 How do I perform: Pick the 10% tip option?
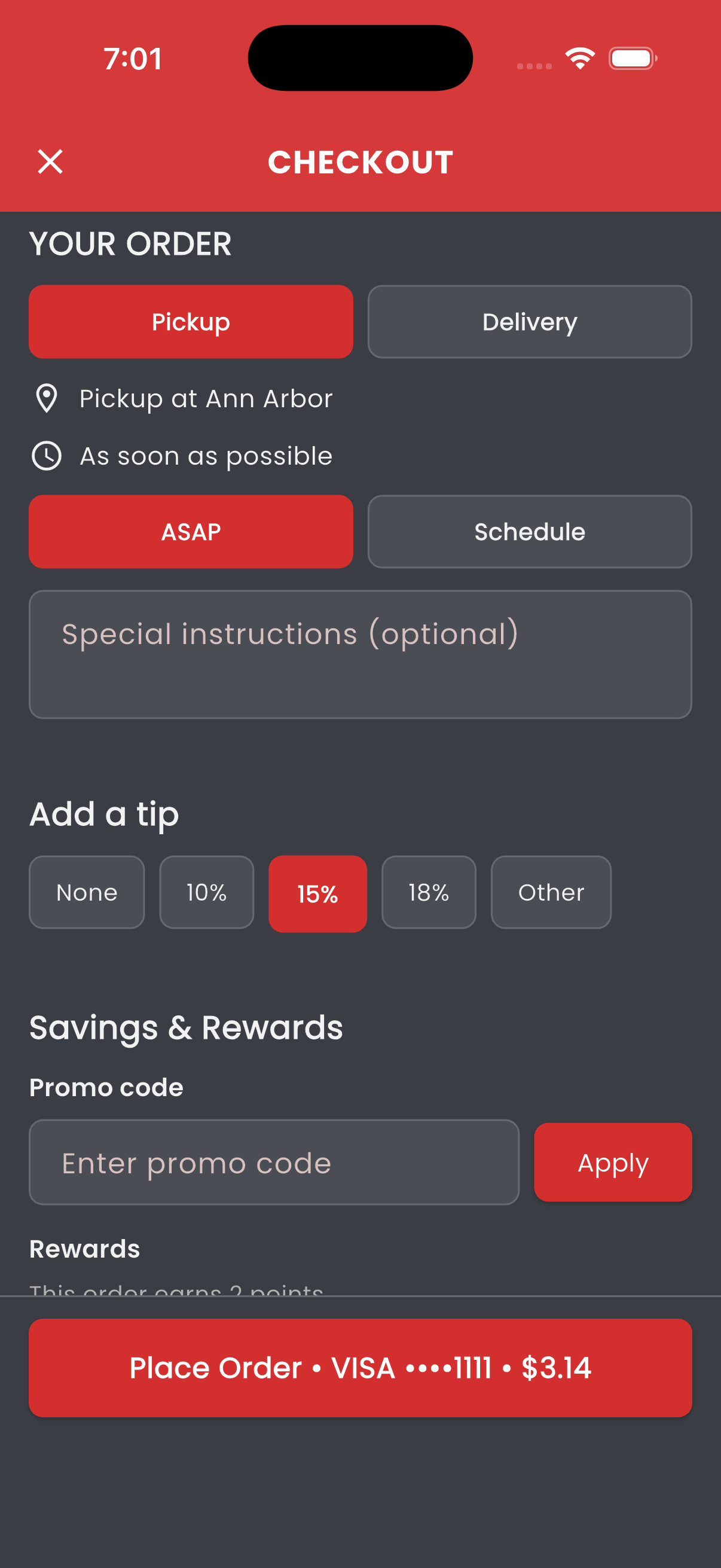click(x=206, y=892)
